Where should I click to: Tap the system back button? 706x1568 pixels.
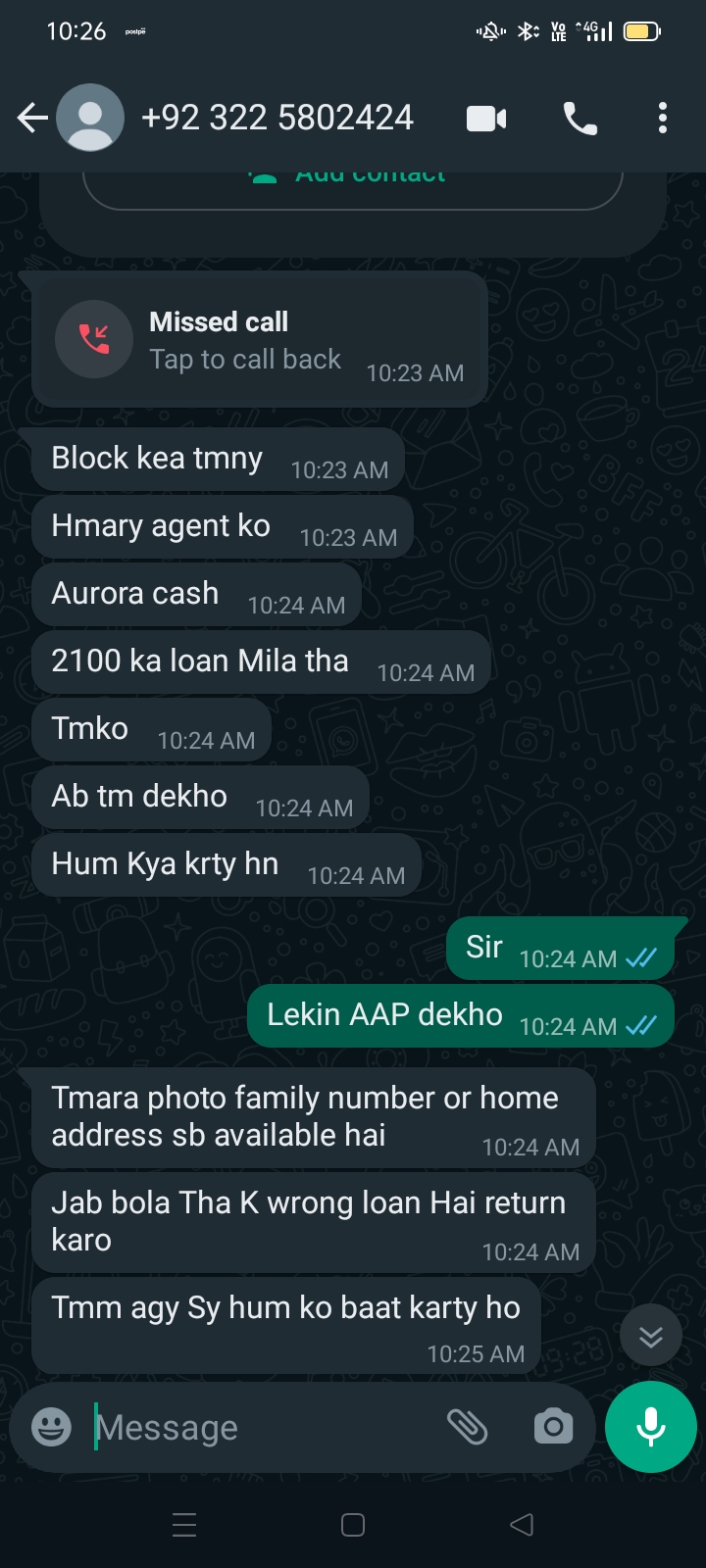tap(522, 1525)
